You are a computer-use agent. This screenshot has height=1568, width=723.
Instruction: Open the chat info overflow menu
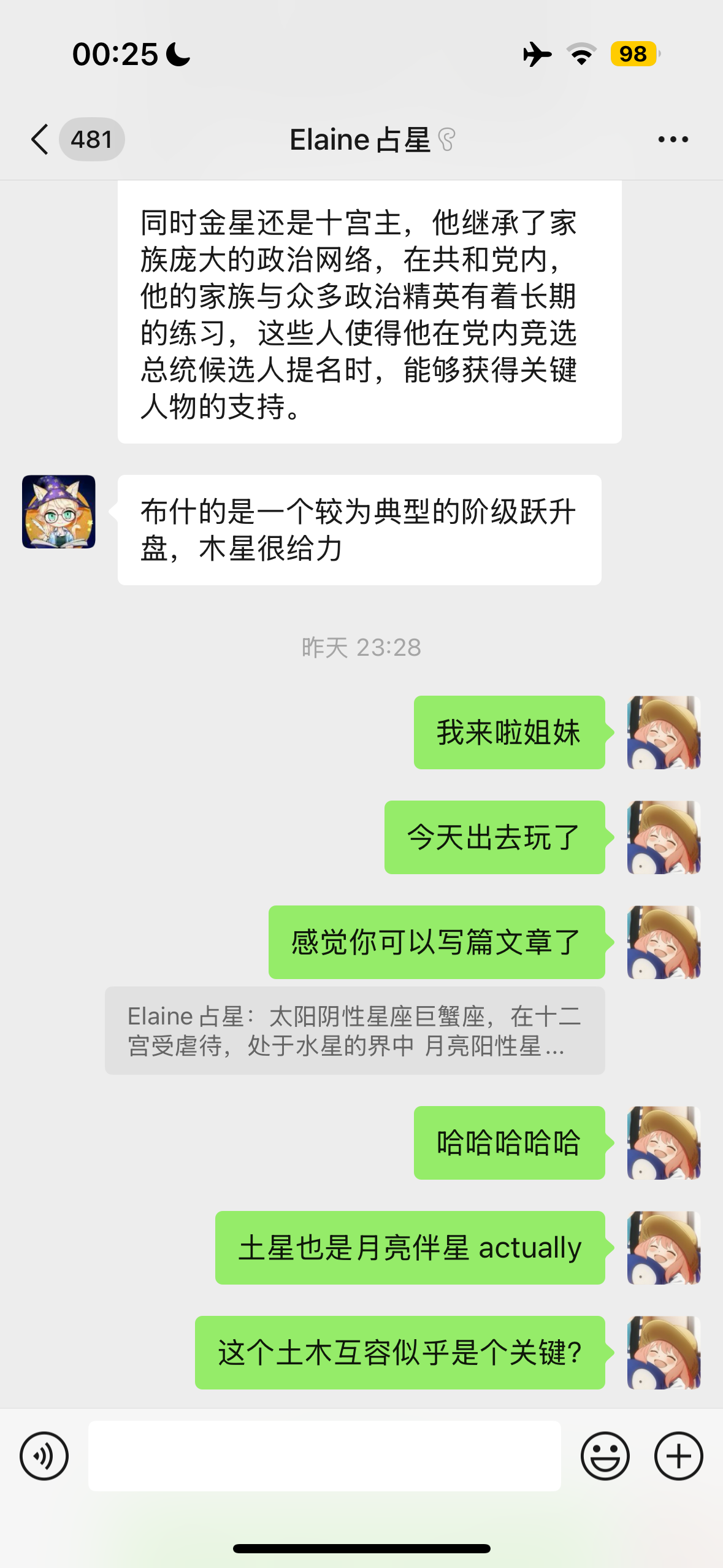[673, 140]
